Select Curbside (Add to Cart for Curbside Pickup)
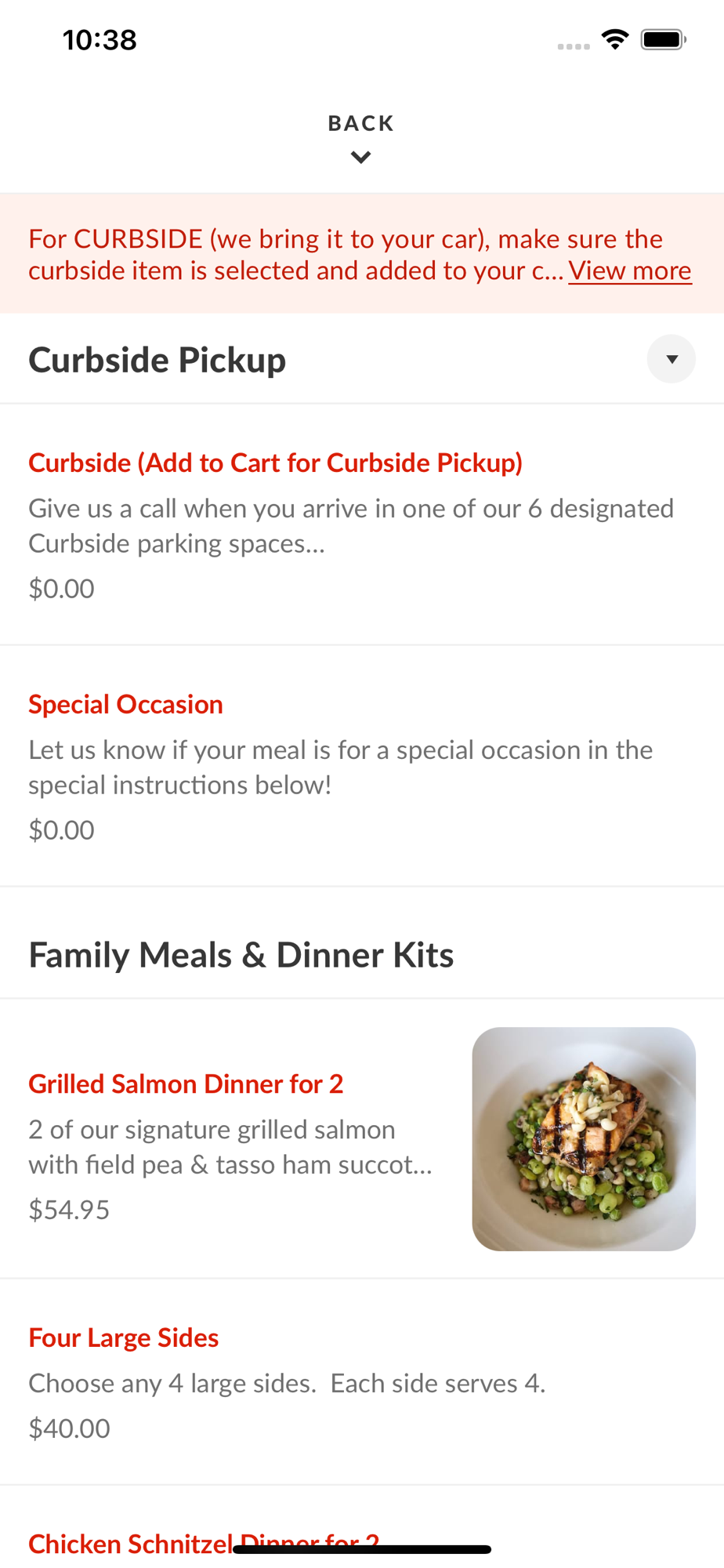The width and height of the screenshot is (724, 1568). pos(275,463)
